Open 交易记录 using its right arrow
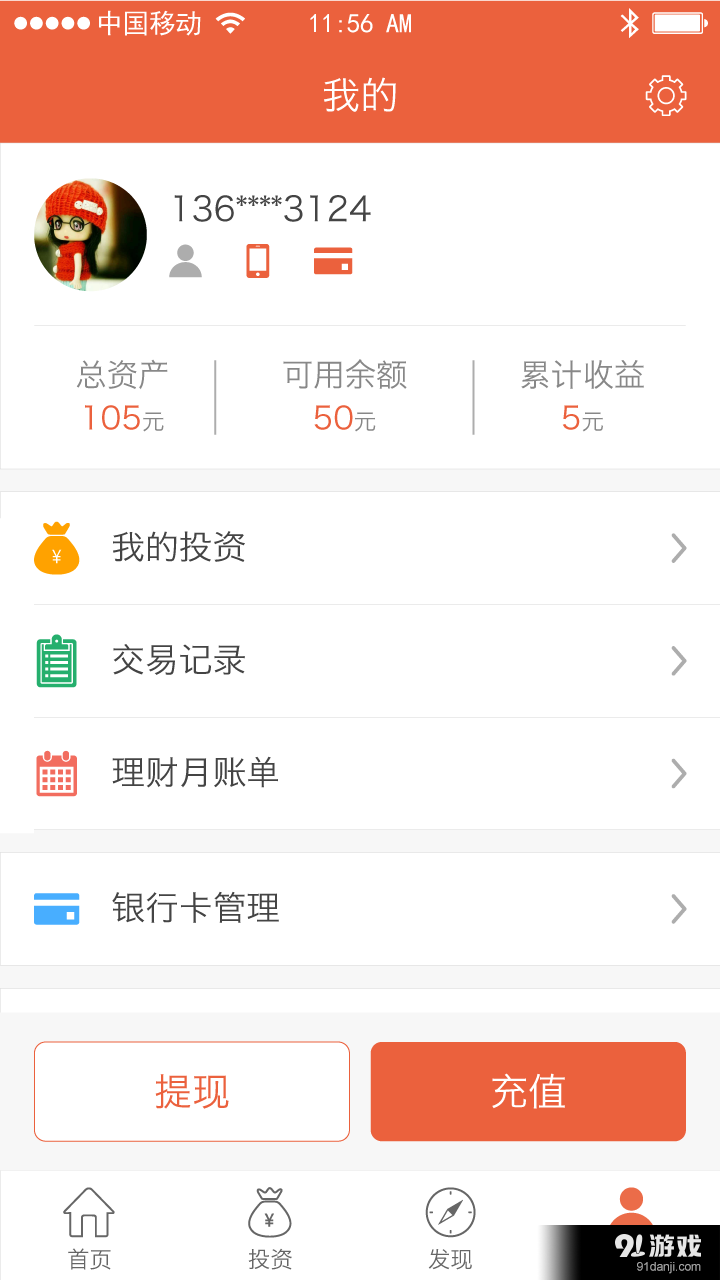720x1280 pixels. pos(679,660)
